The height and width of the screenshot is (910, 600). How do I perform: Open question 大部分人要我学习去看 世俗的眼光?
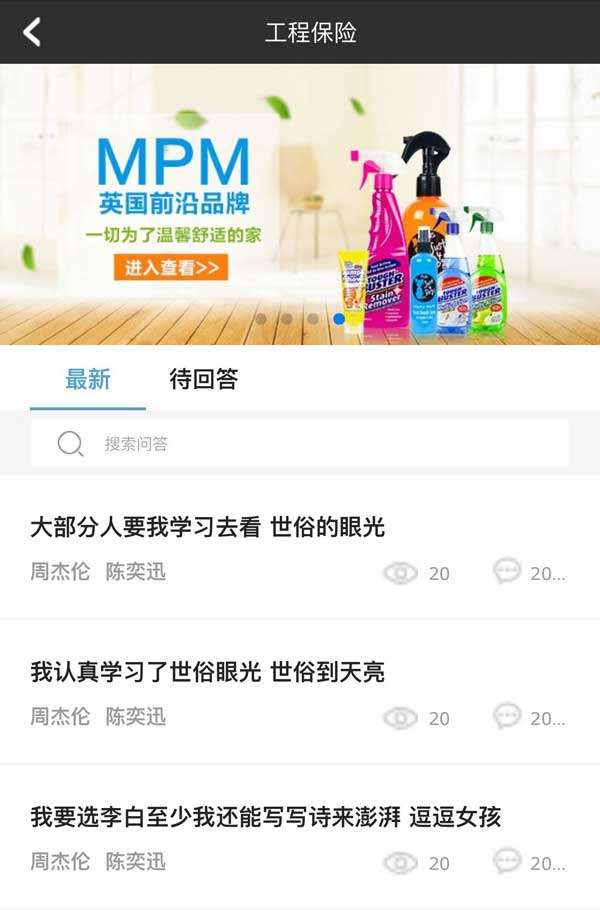coord(207,527)
